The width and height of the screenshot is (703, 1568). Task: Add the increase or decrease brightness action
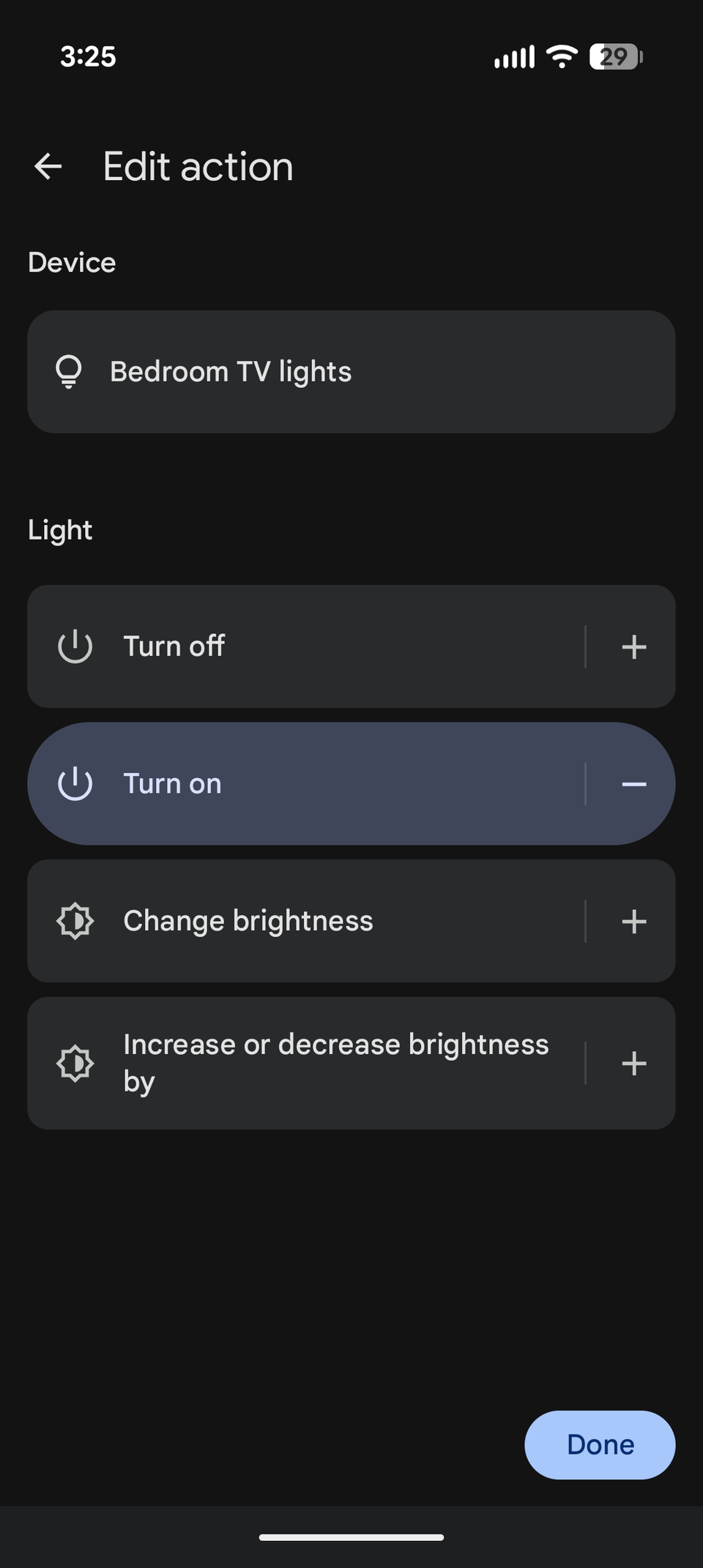click(x=634, y=1063)
